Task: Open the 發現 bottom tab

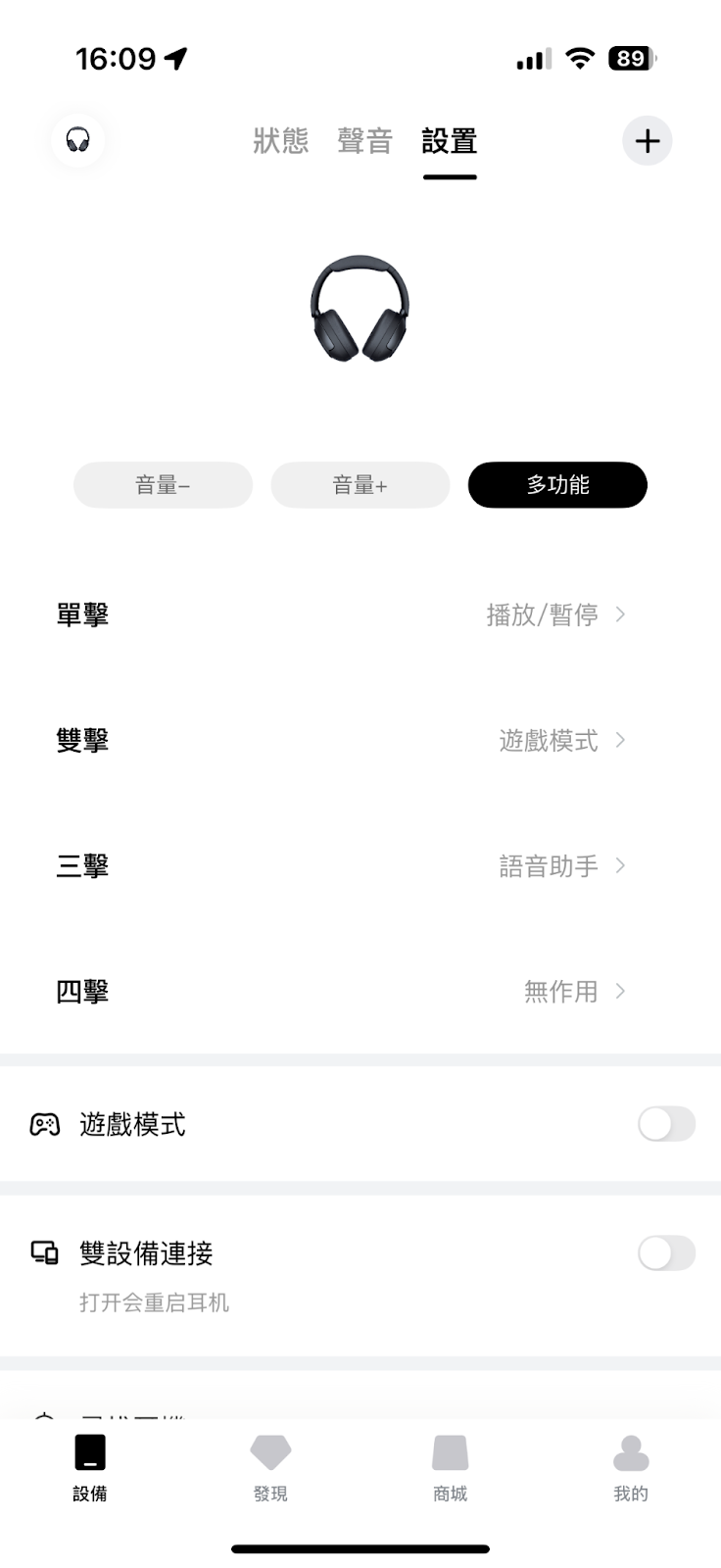Action: tap(270, 1467)
